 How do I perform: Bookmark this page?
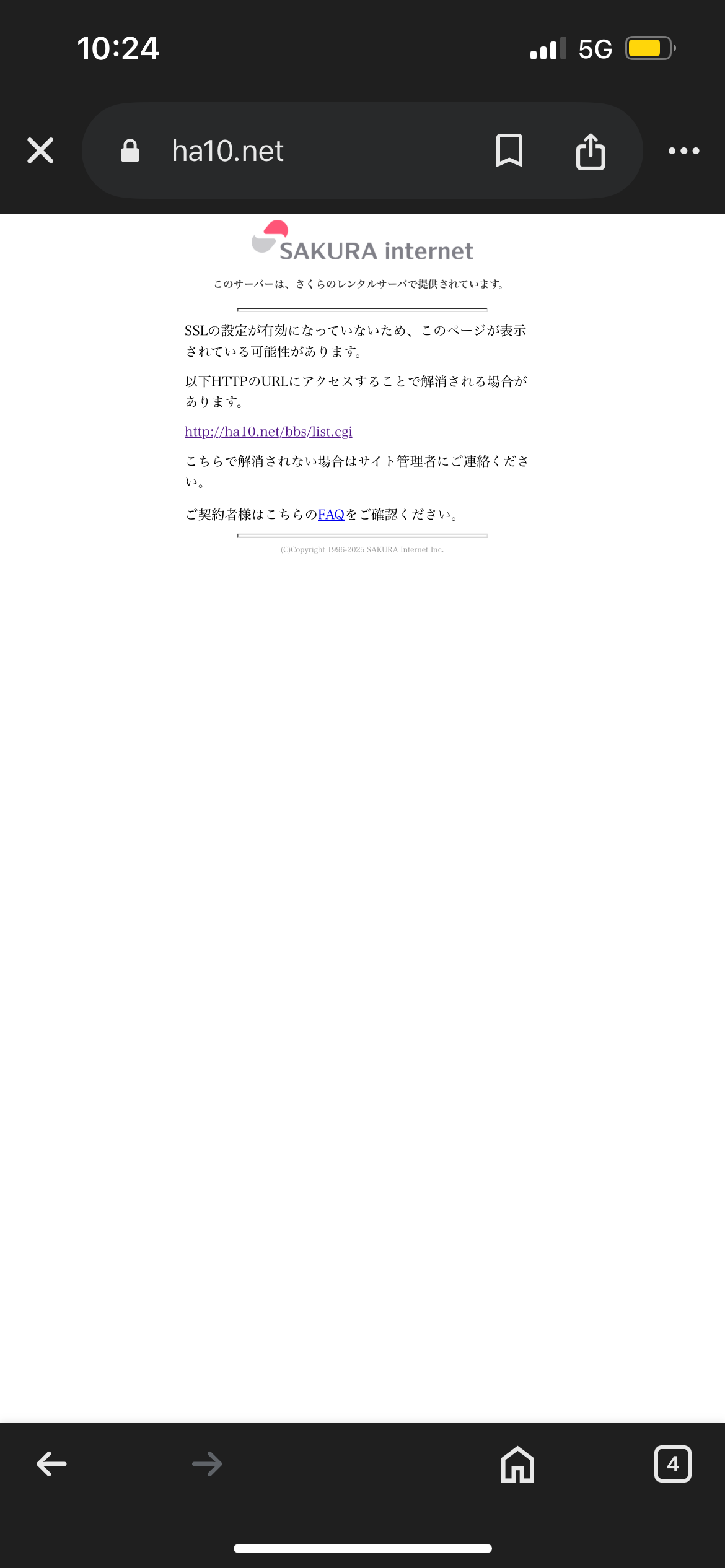coord(509,150)
